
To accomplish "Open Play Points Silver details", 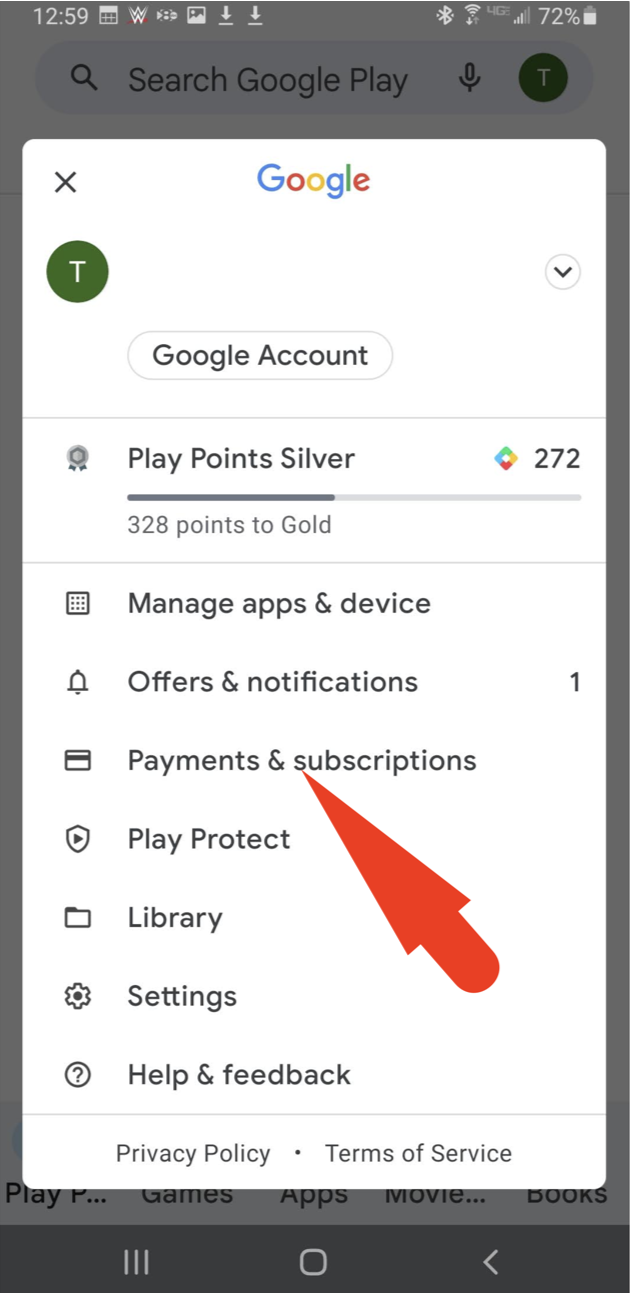I will point(241,459).
